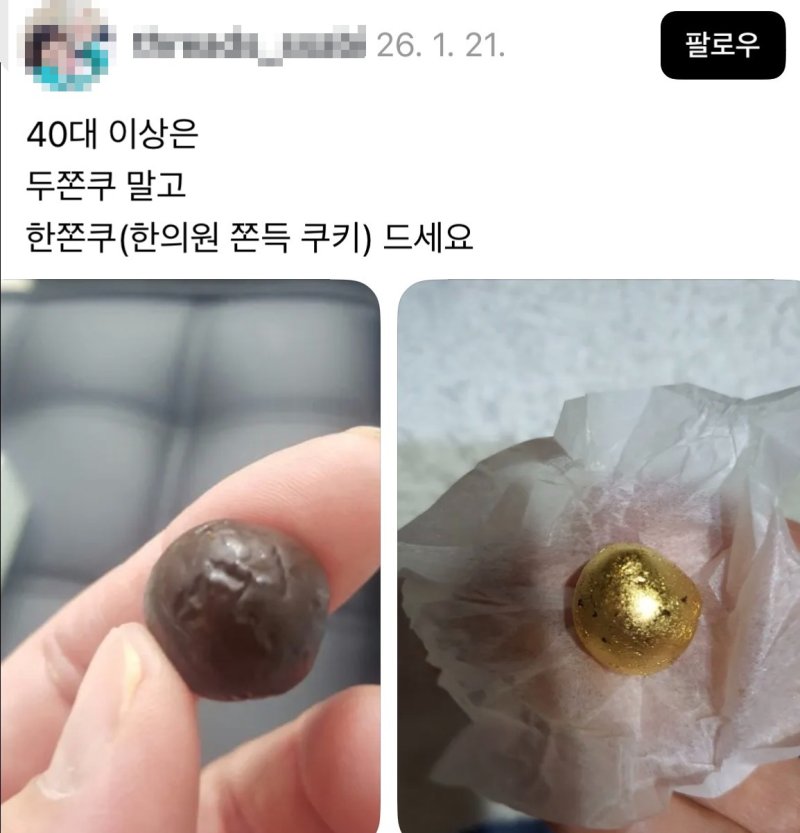Tap the 팔로우 follow button
Screen dimensions: 800x833
click(722, 45)
